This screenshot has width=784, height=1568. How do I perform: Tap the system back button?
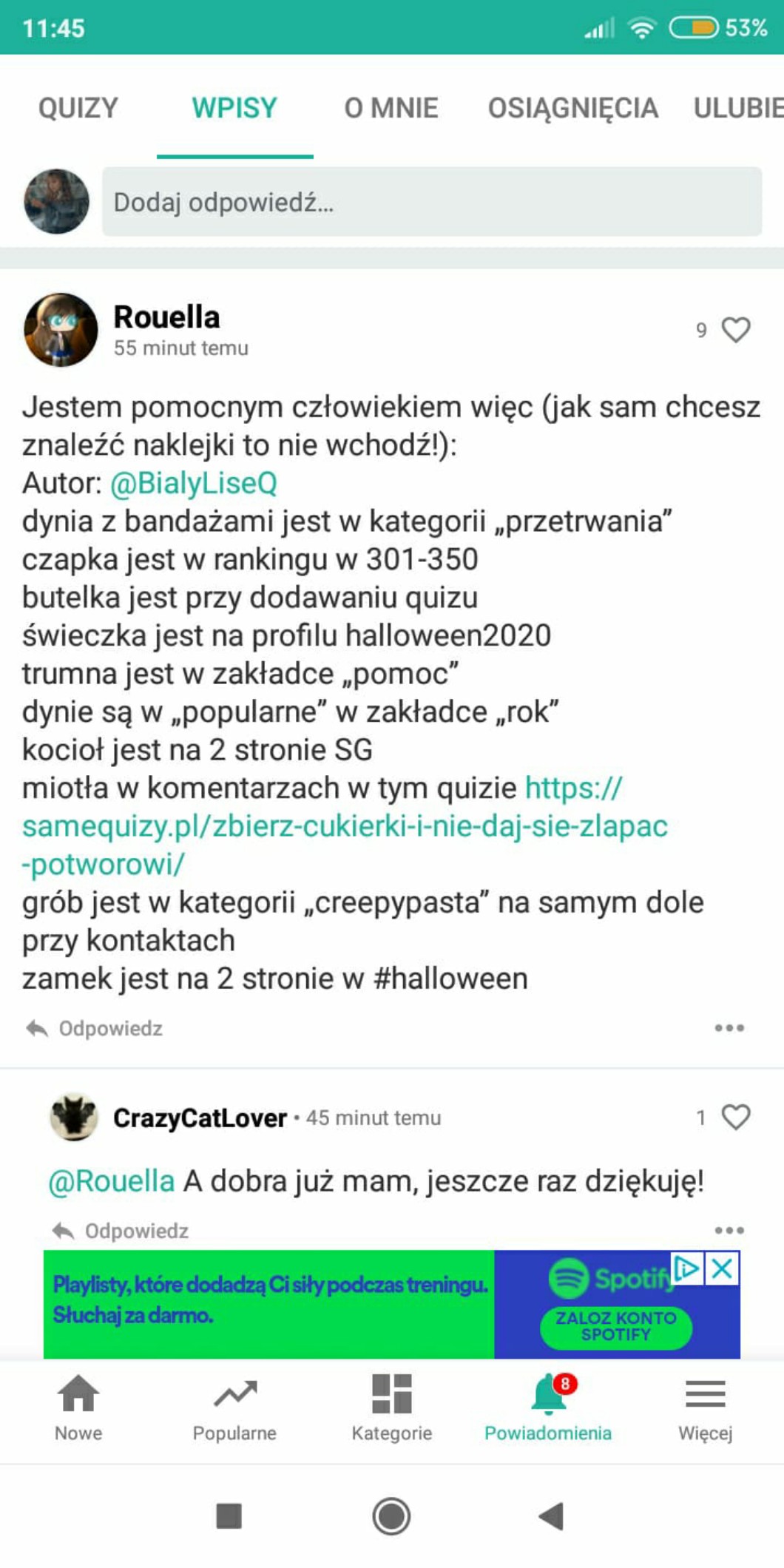coord(552,1516)
